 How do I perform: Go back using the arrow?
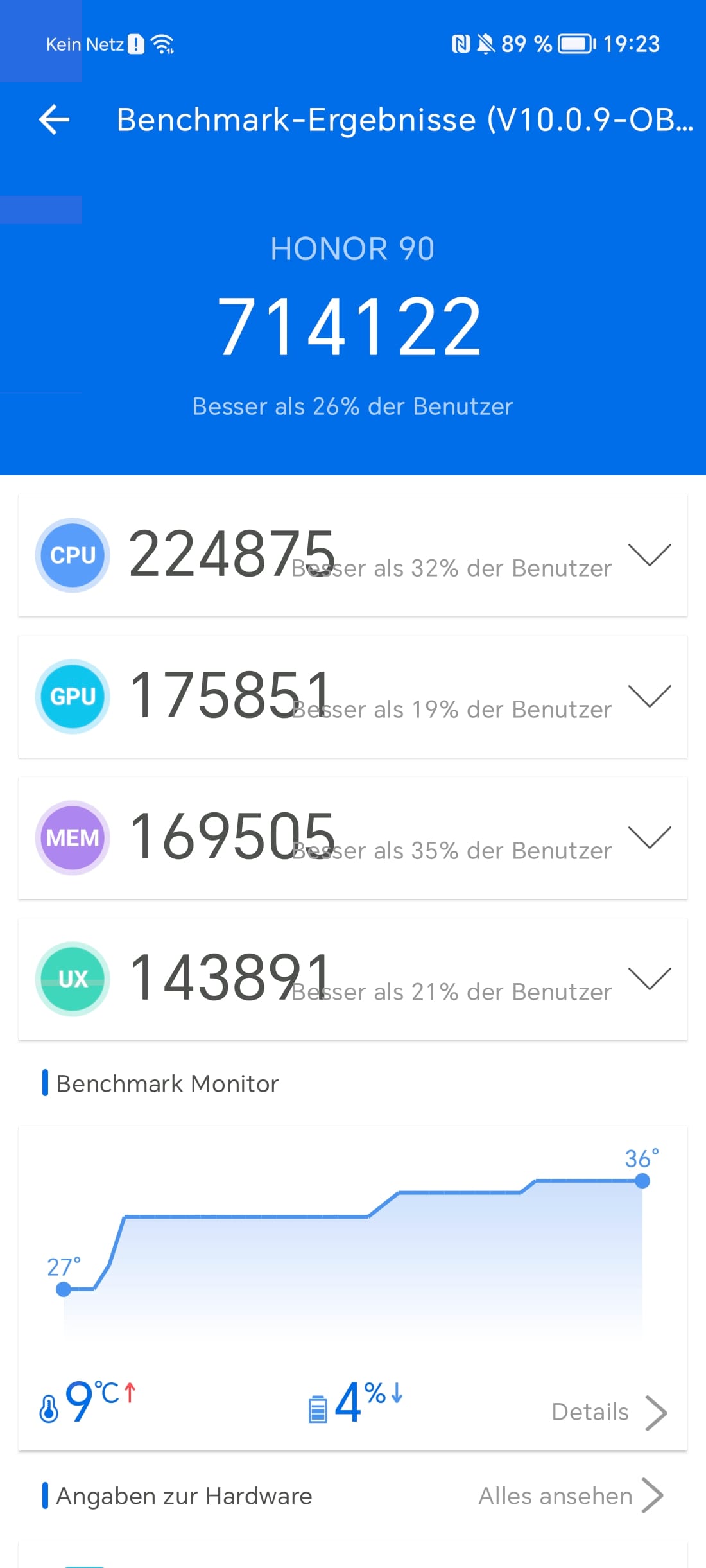click(54, 120)
